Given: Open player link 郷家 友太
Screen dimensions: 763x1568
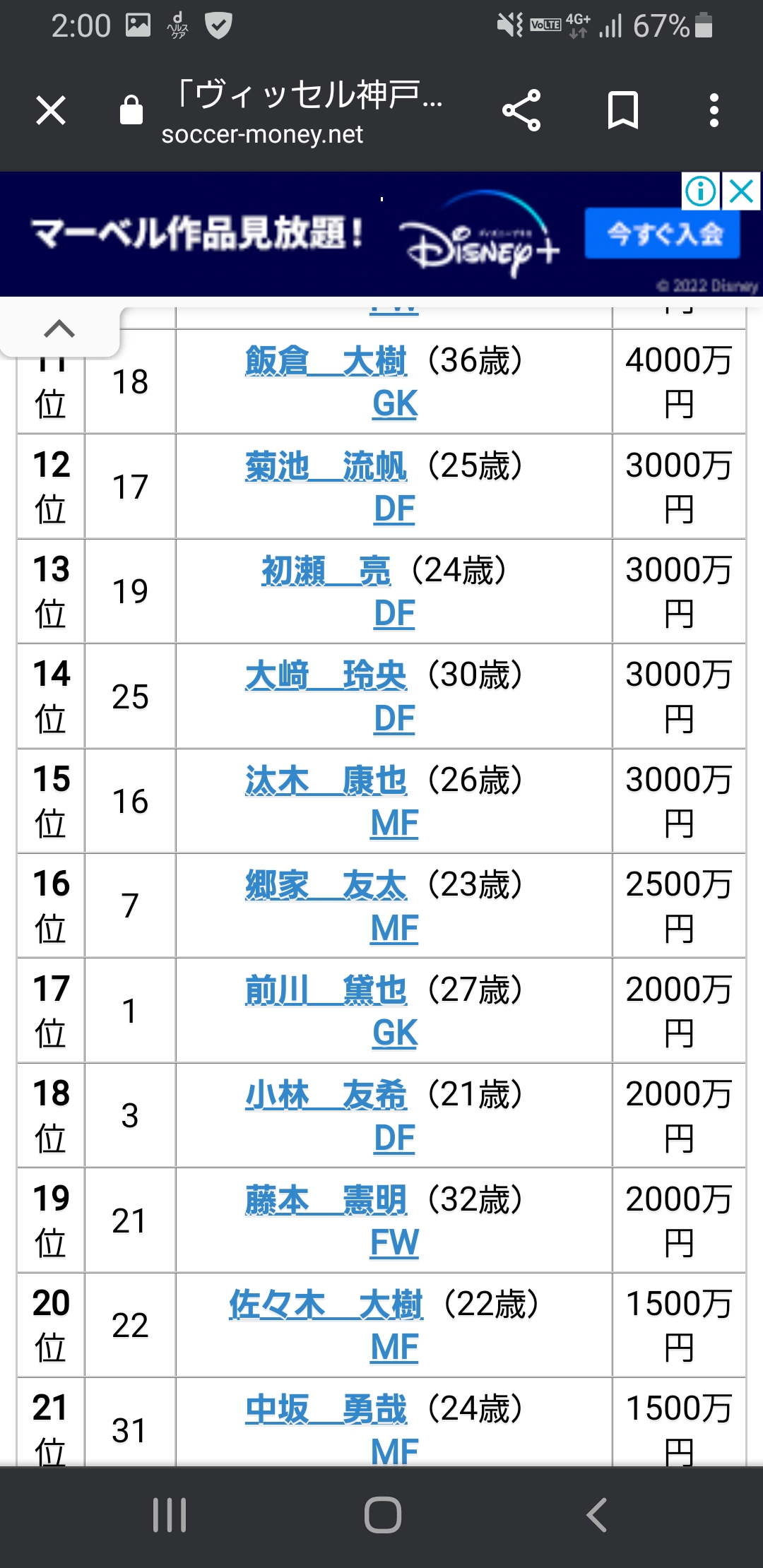Looking at the screenshot, I should click(326, 885).
